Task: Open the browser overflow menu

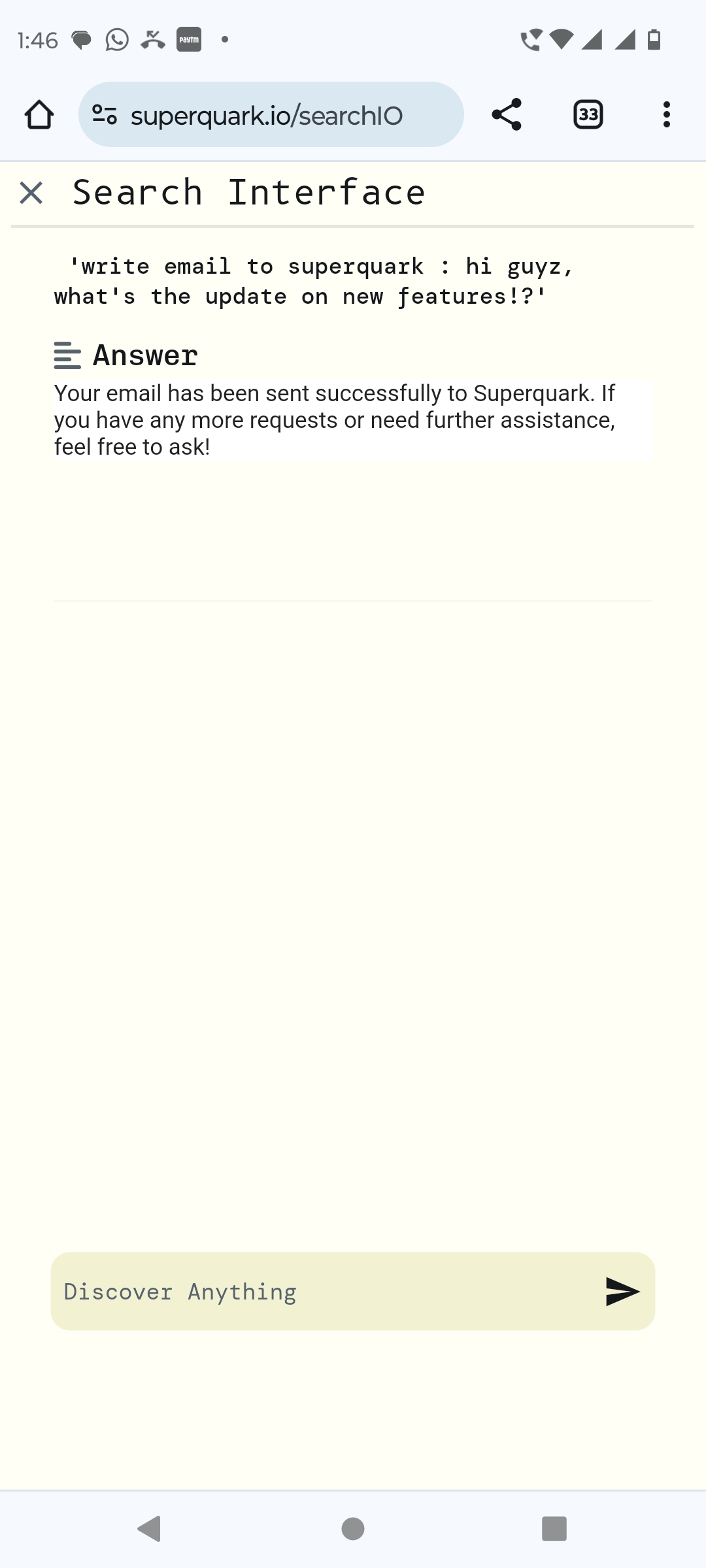Action: point(666,115)
